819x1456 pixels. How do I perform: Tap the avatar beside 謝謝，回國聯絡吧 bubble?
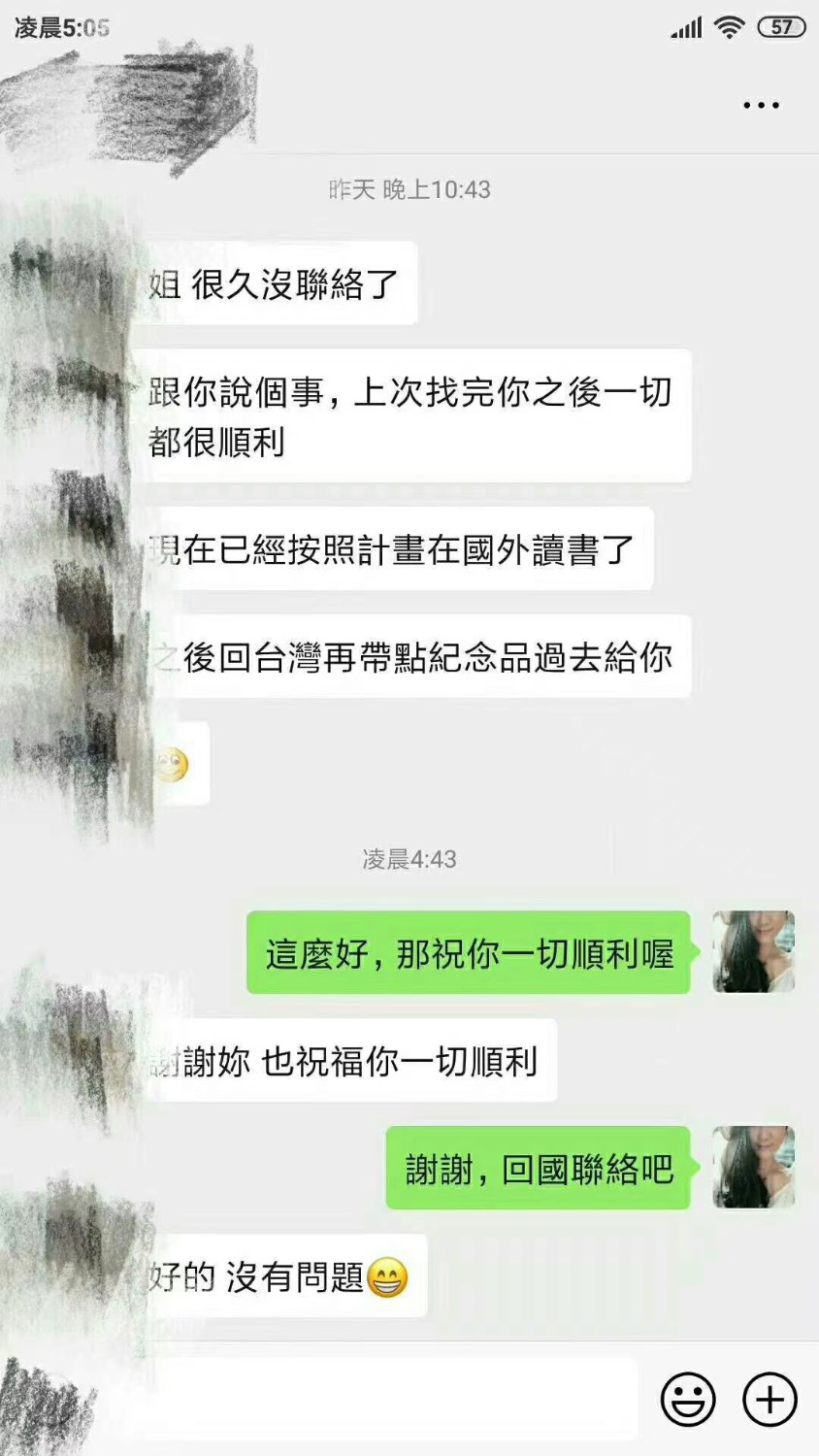pyautogui.click(x=754, y=1168)
